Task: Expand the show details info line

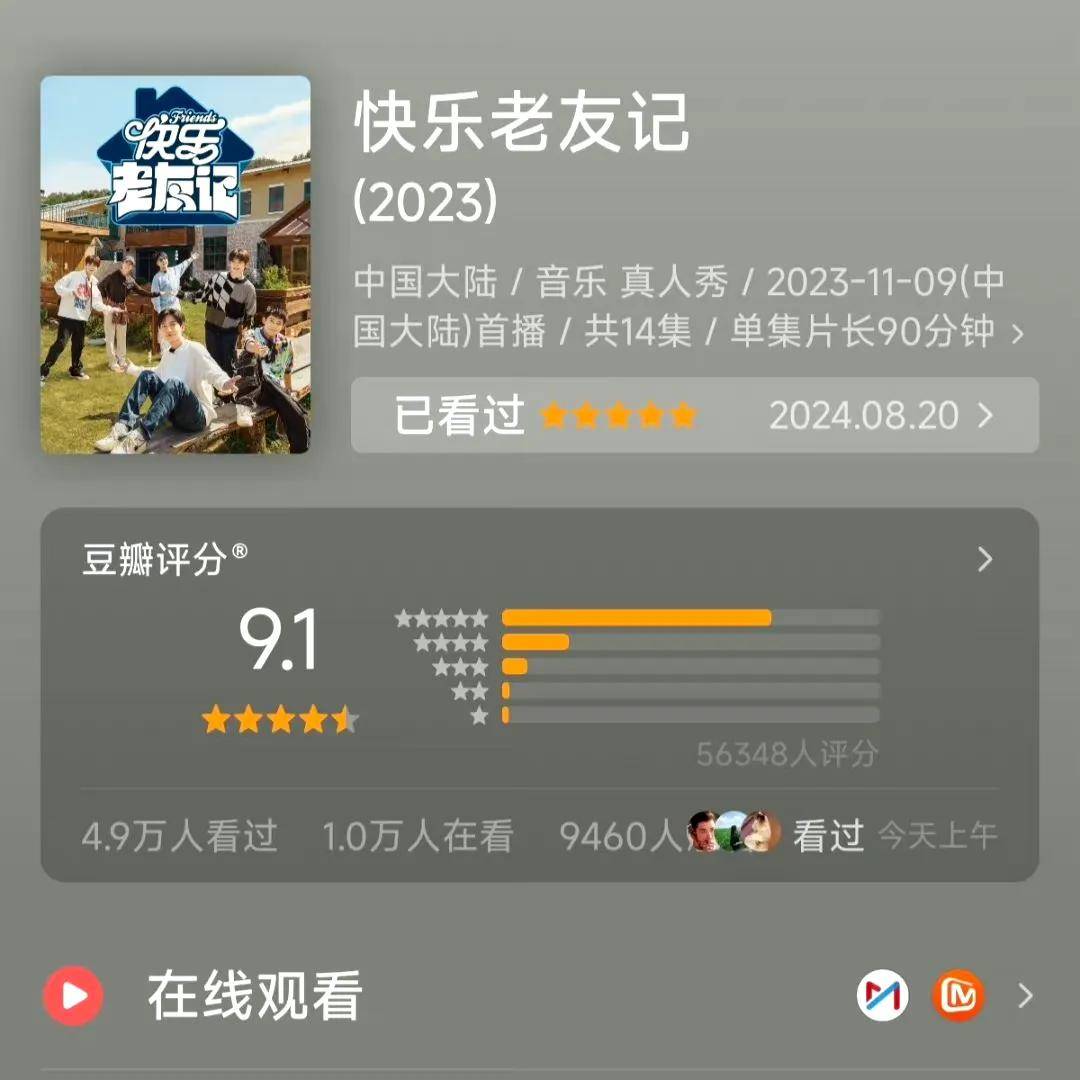Action: tap(1017, 333)
